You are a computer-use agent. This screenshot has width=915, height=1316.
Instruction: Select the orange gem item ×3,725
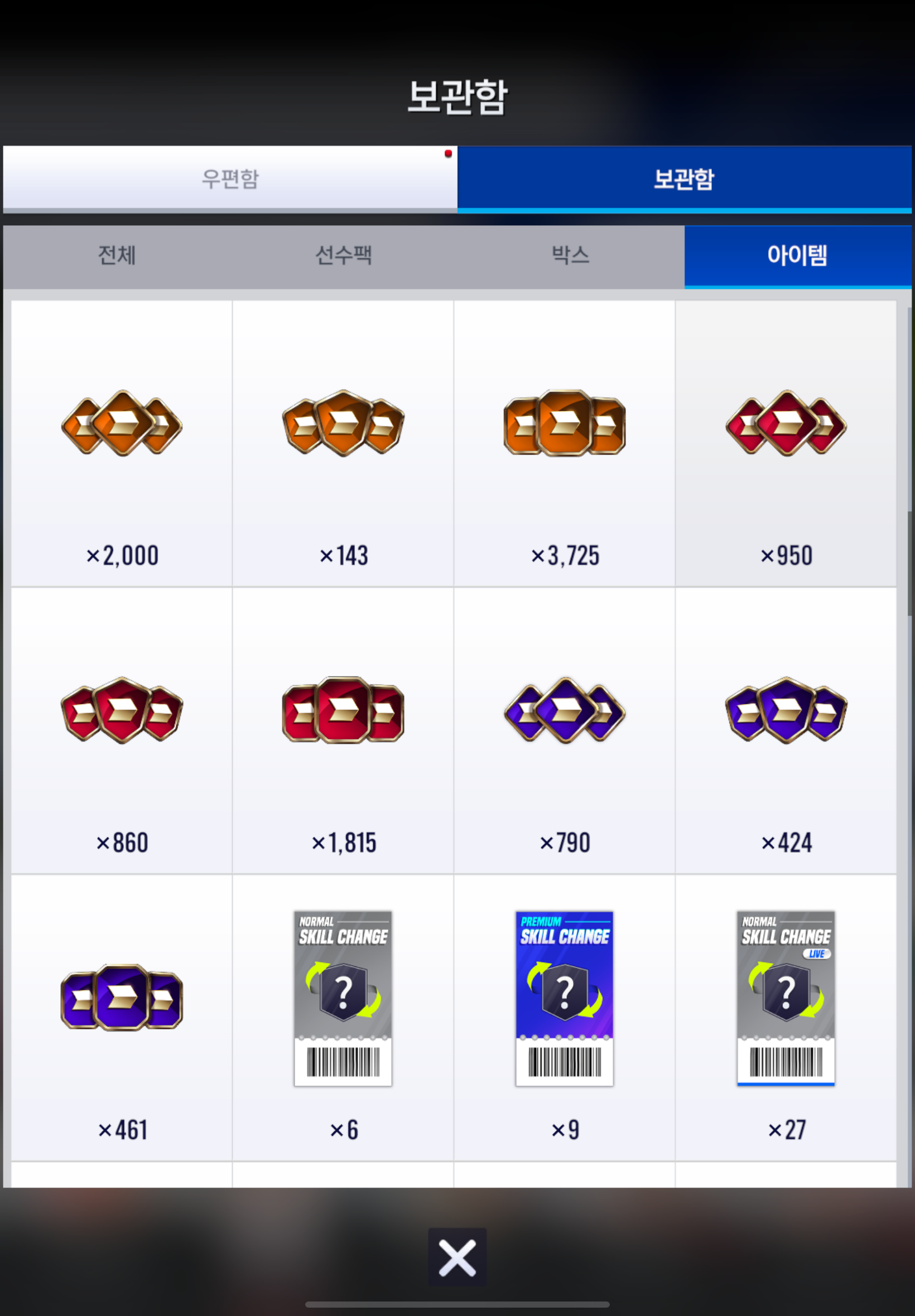tap(564, 443)
